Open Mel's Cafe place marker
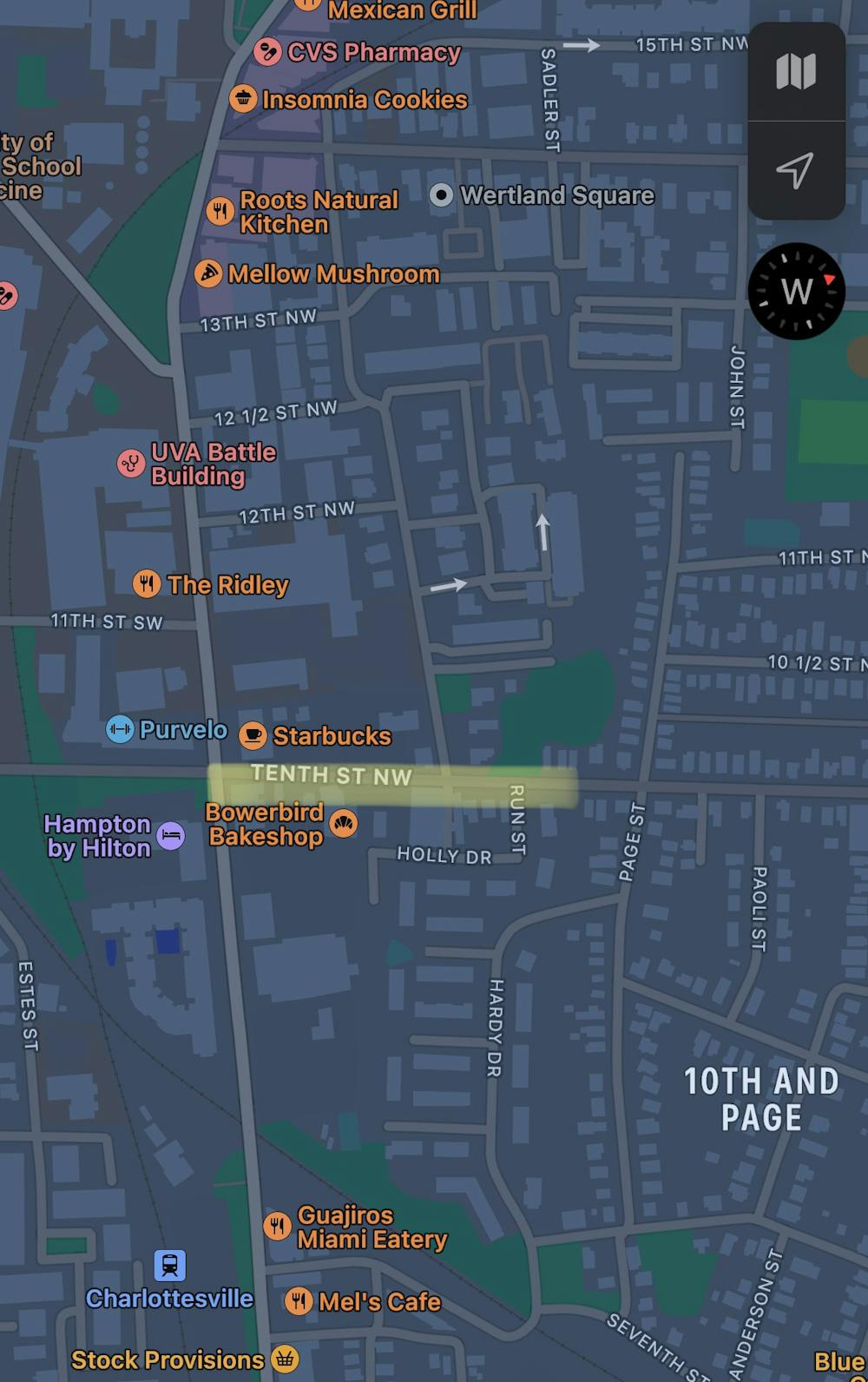868x1382 pixels. click(x=299, y=1301)
